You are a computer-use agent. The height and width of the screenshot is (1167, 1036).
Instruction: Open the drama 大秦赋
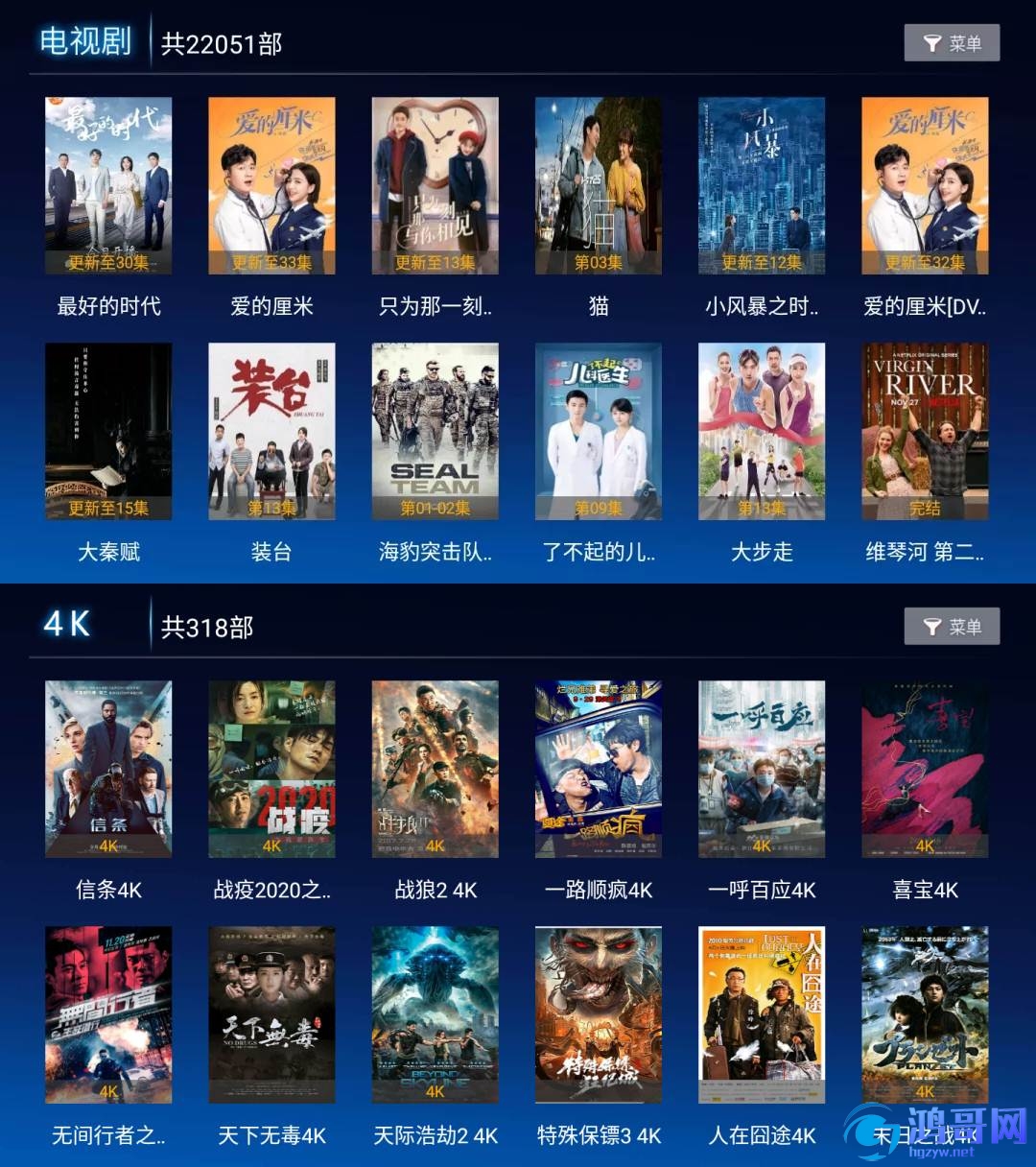[108, 431]
